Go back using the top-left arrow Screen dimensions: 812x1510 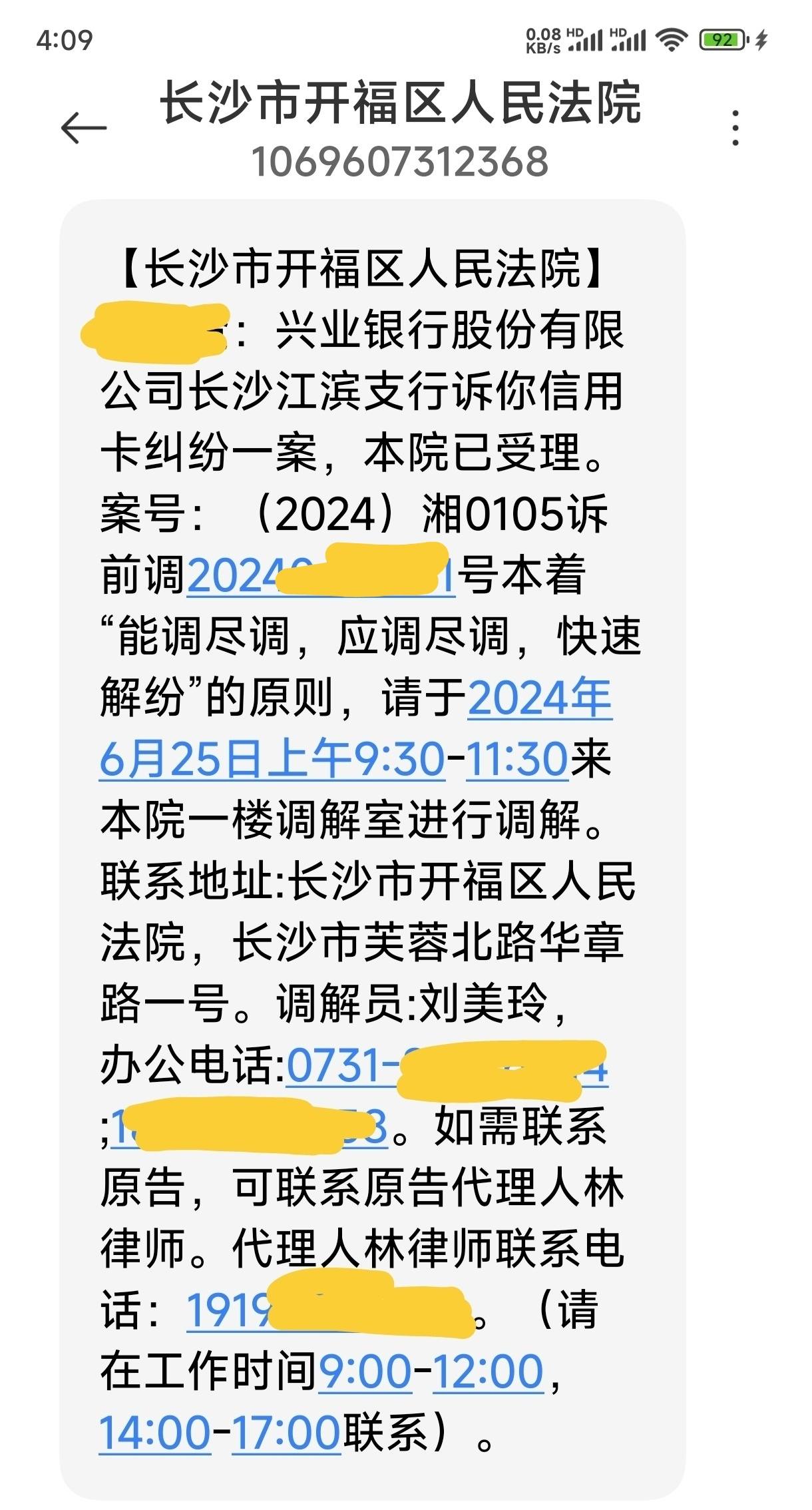pos(84,128)
